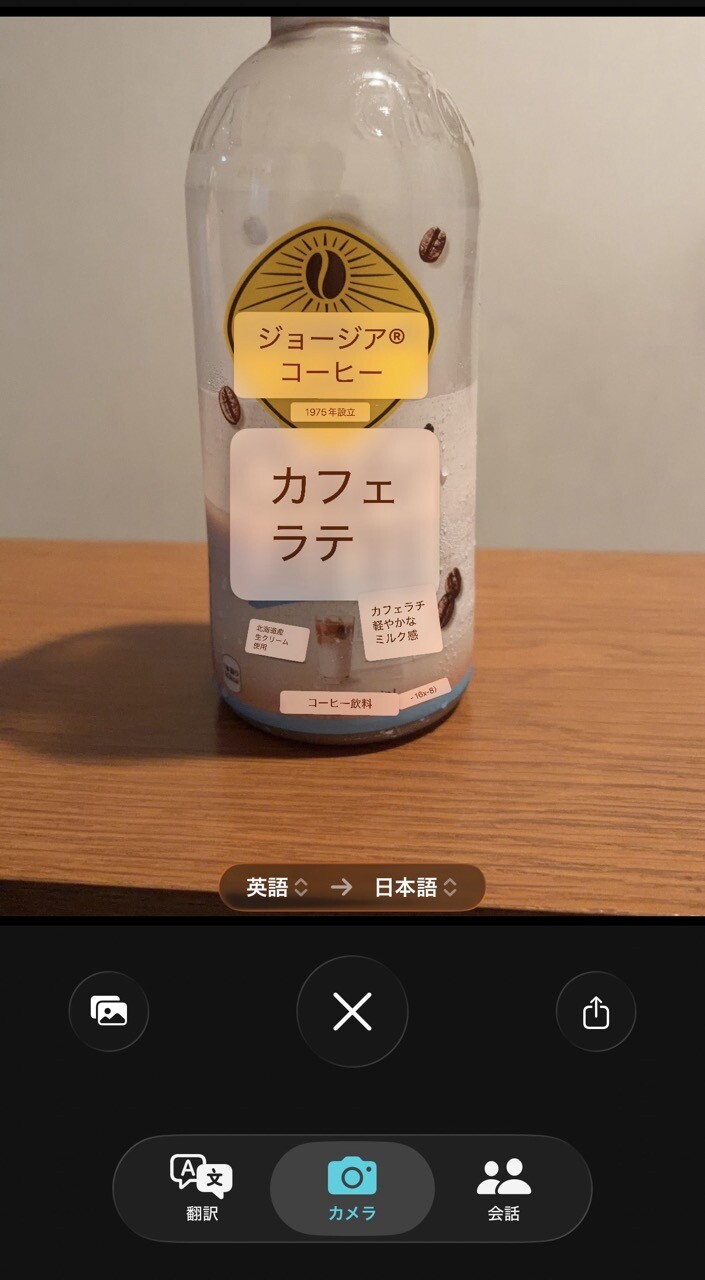Open the photo library picker
Viewport: 705px width, 1280px height.
(109, 1012)
